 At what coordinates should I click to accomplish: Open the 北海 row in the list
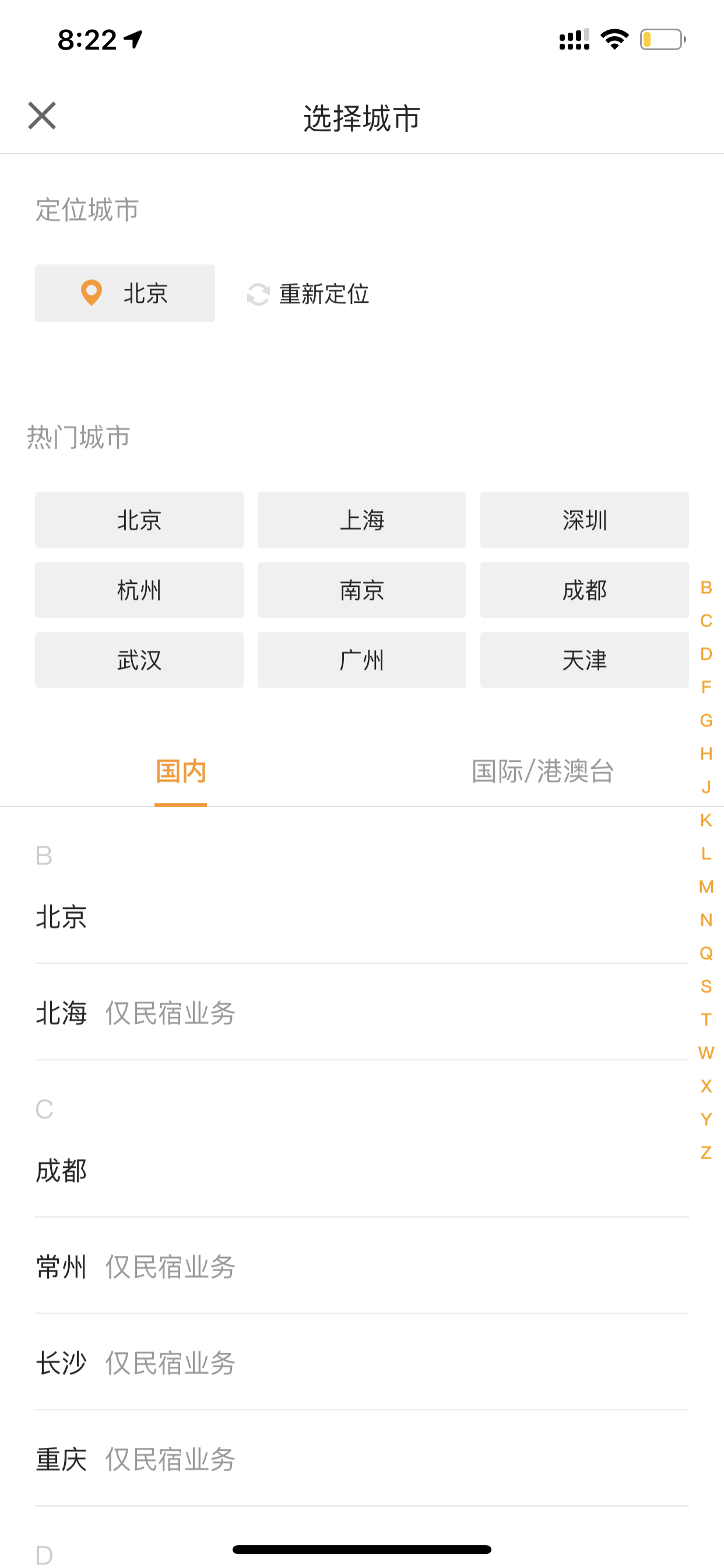point(361,1013)
